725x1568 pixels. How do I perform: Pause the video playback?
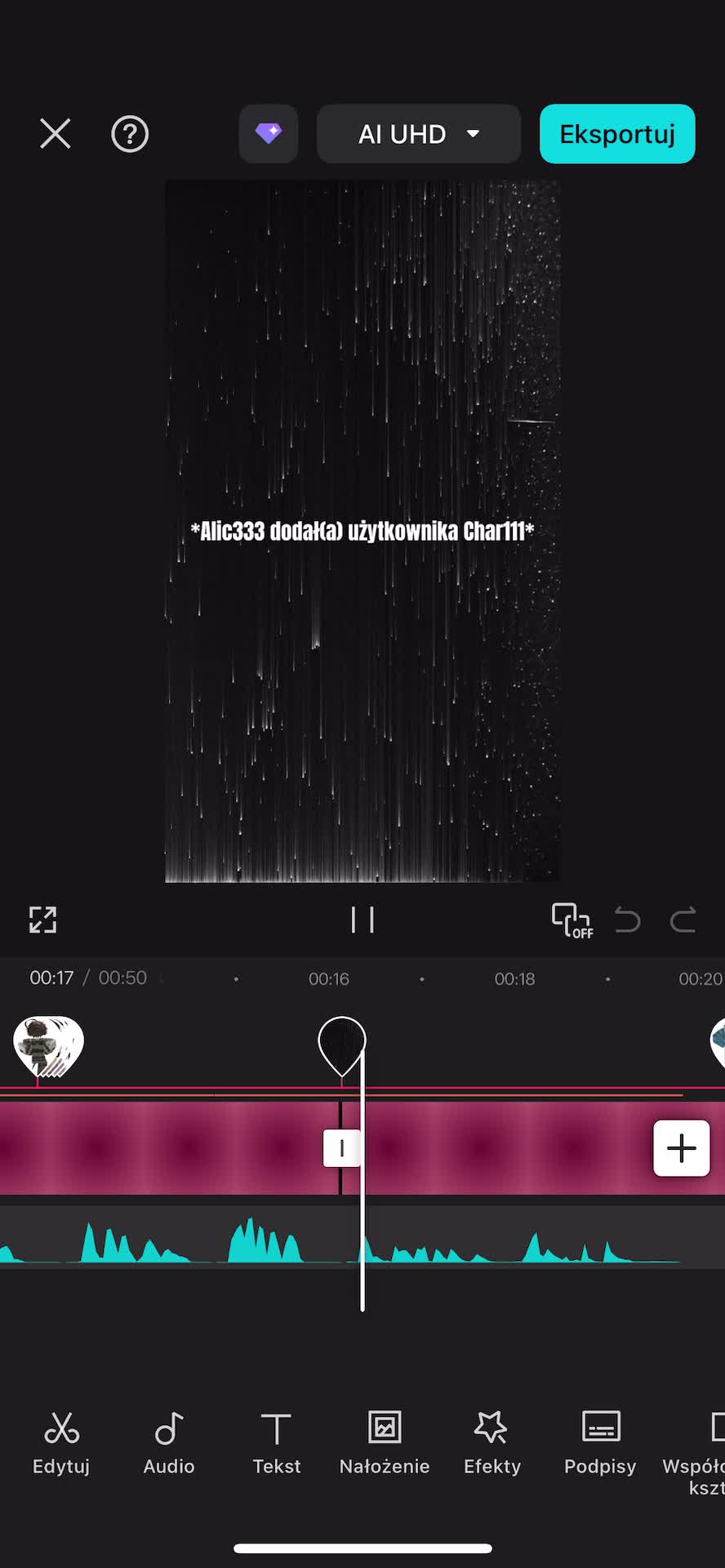[x=362, y=920]
